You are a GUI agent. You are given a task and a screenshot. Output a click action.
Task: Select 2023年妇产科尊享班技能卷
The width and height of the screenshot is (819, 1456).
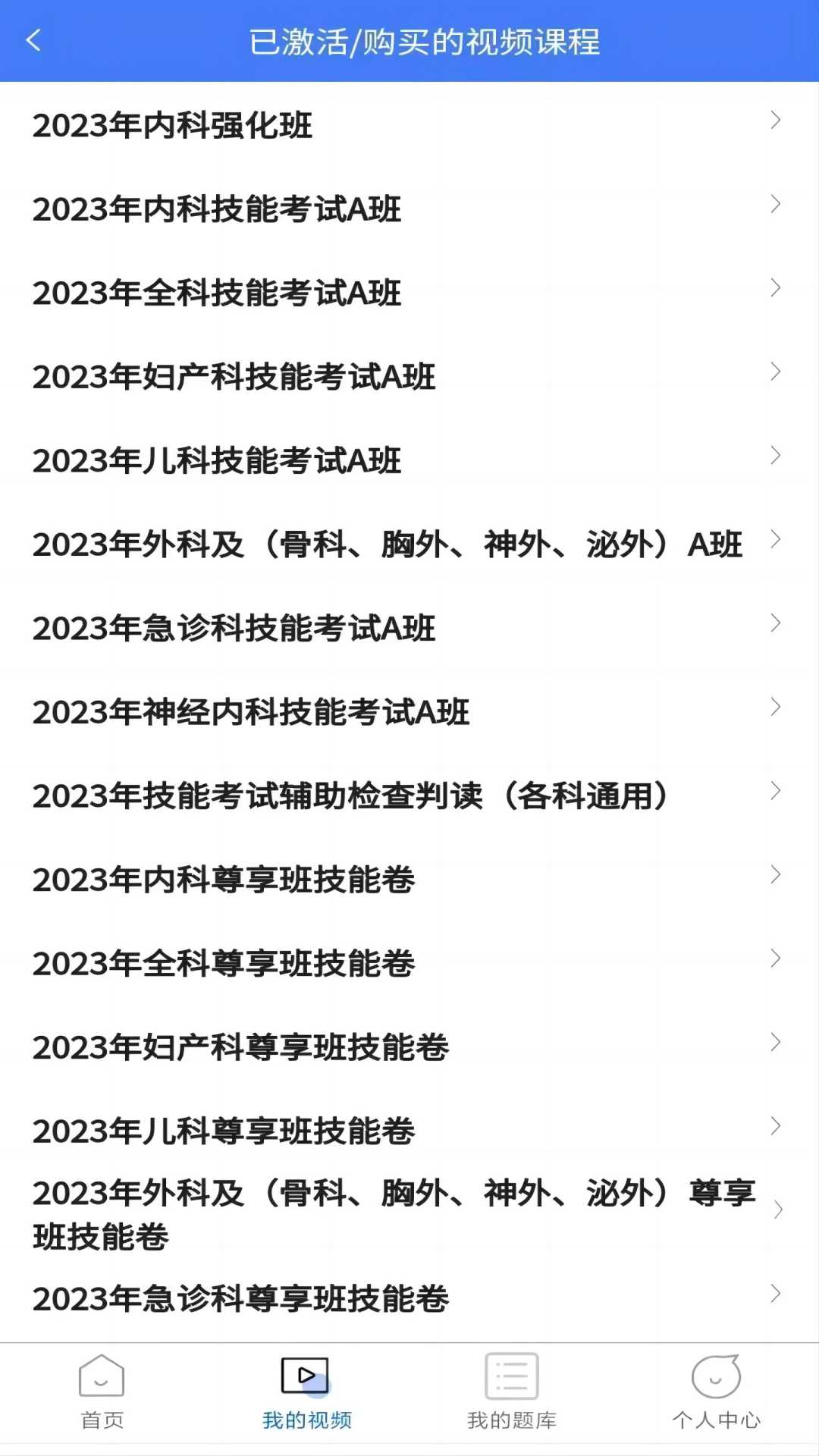[x=409, y=1046]
